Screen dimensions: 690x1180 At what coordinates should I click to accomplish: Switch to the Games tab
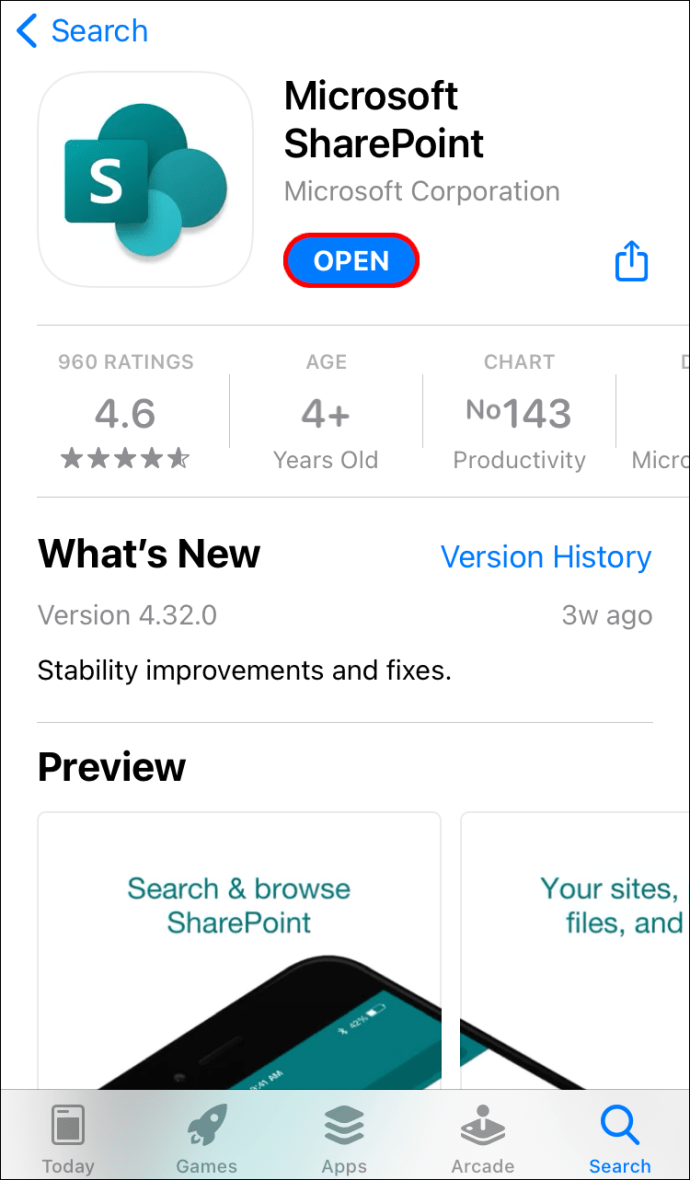point(206,1138)
